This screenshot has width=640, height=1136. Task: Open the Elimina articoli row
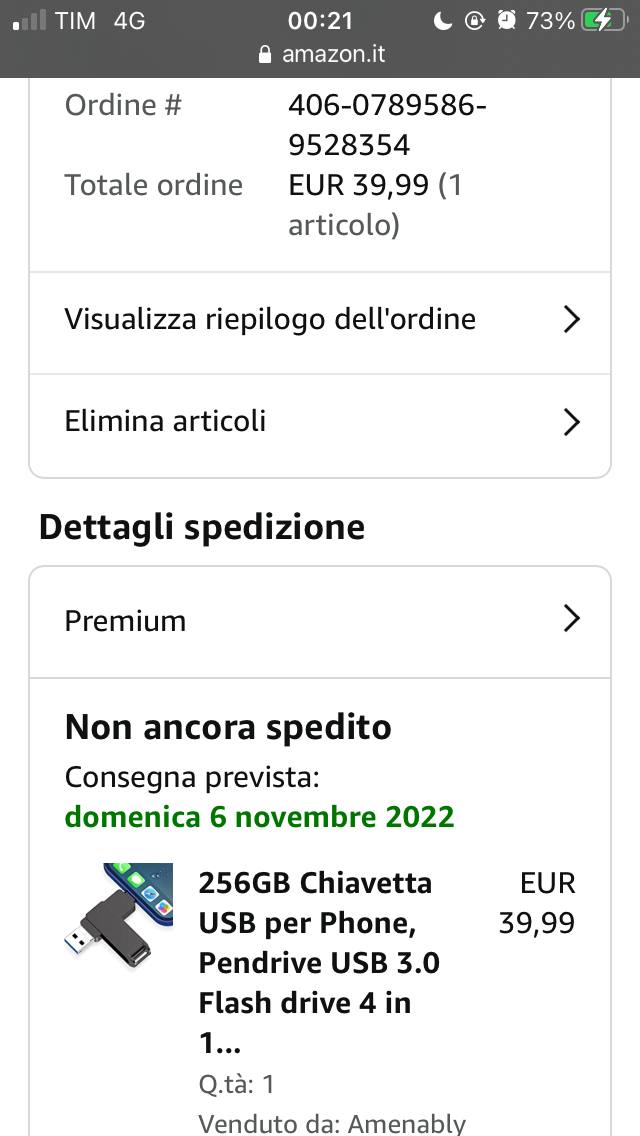coord(318,422)
